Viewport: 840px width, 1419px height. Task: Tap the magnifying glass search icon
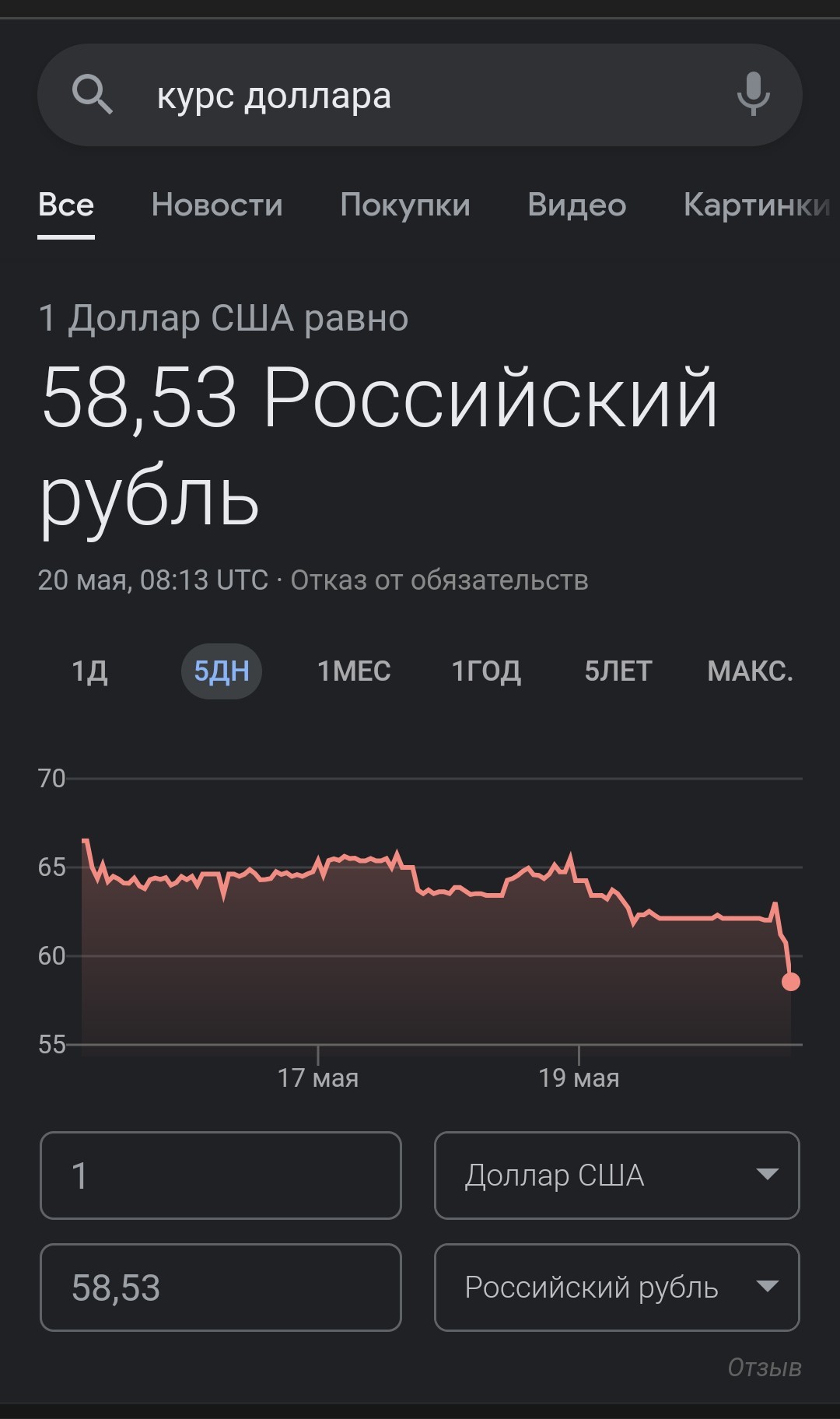pyautogui.click(x=93, y=95)
